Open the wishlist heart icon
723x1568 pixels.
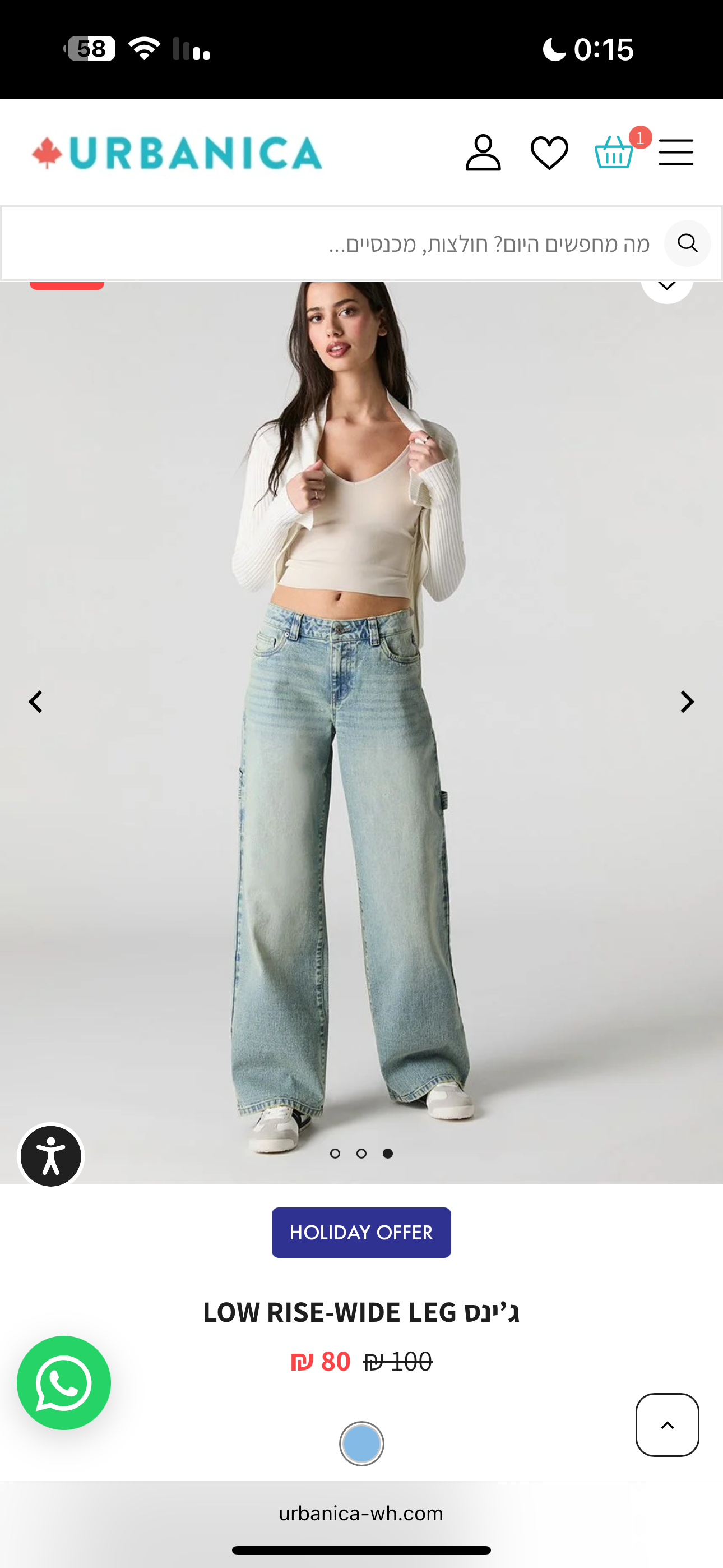549,153
